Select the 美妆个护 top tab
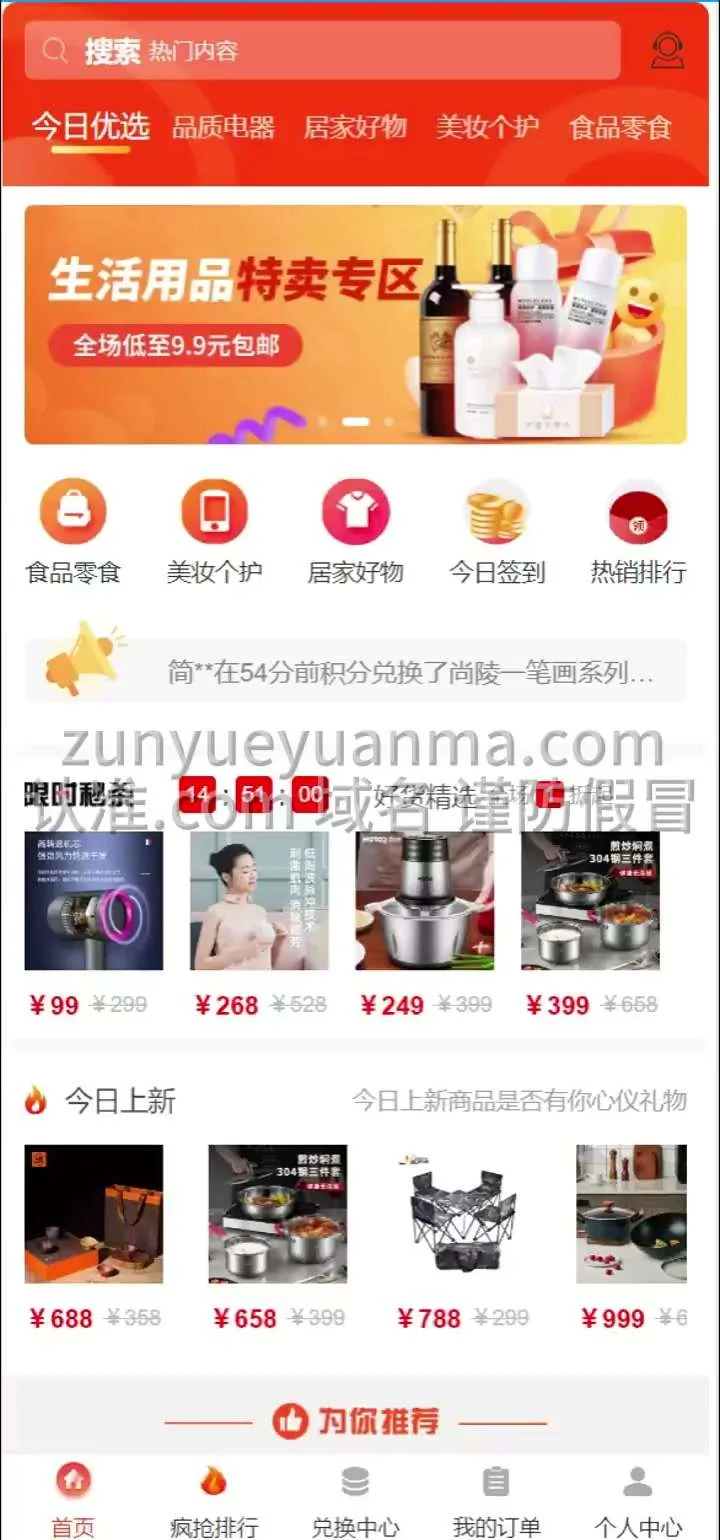Screen dimensions: 720x1540 (x=487, y=127)
